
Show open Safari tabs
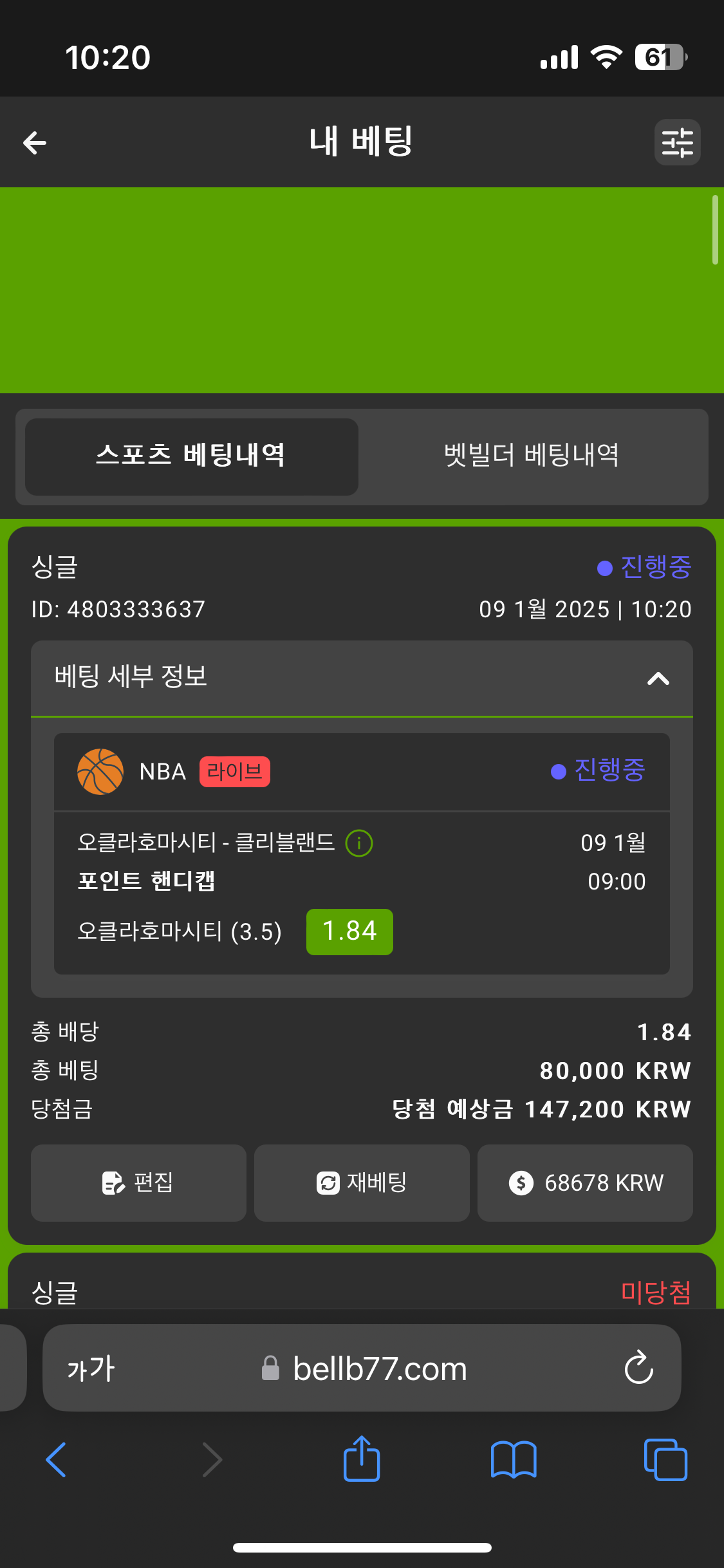[x=665, y=1460]
